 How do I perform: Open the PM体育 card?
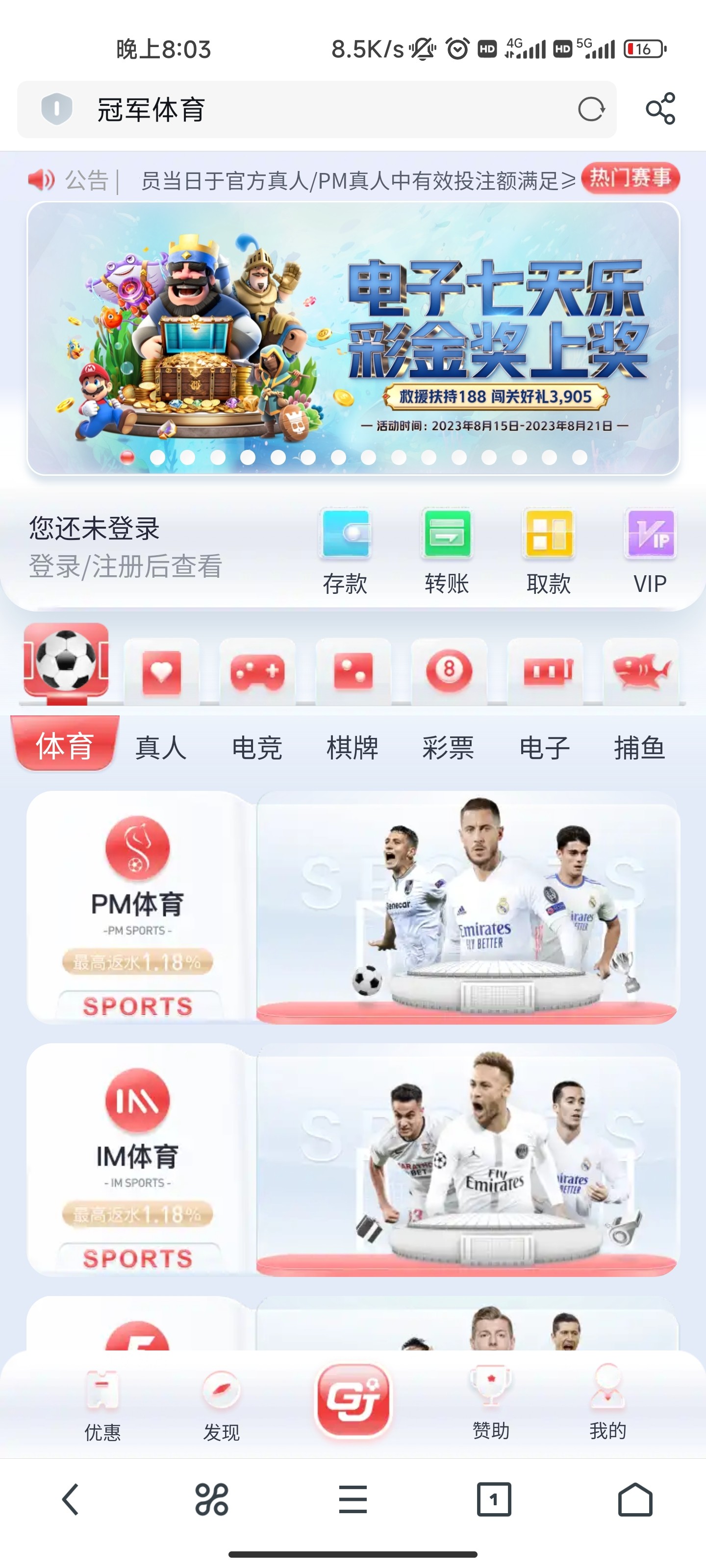pos(353,907)
